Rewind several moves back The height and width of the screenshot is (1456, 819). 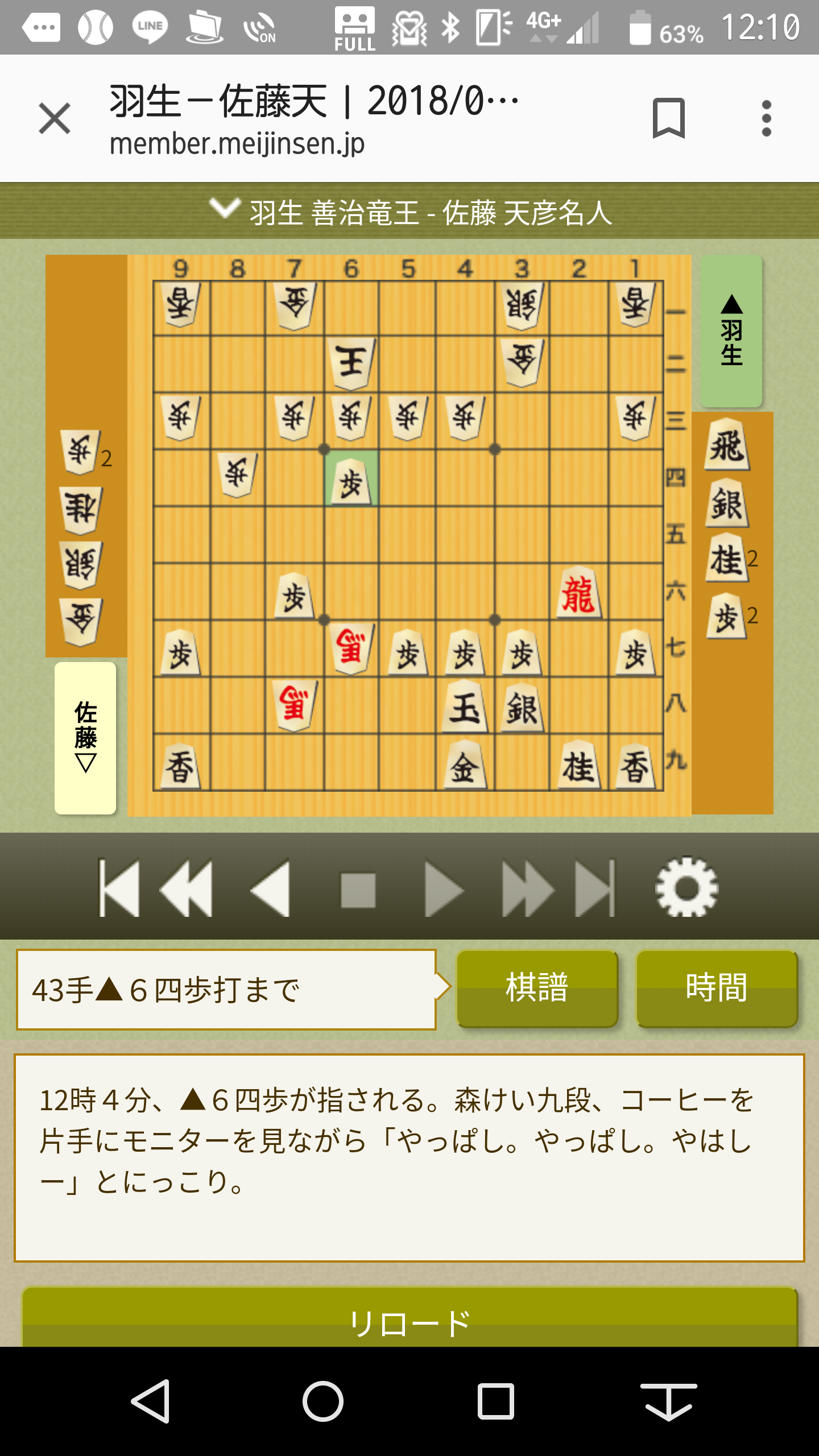(187, 888)
